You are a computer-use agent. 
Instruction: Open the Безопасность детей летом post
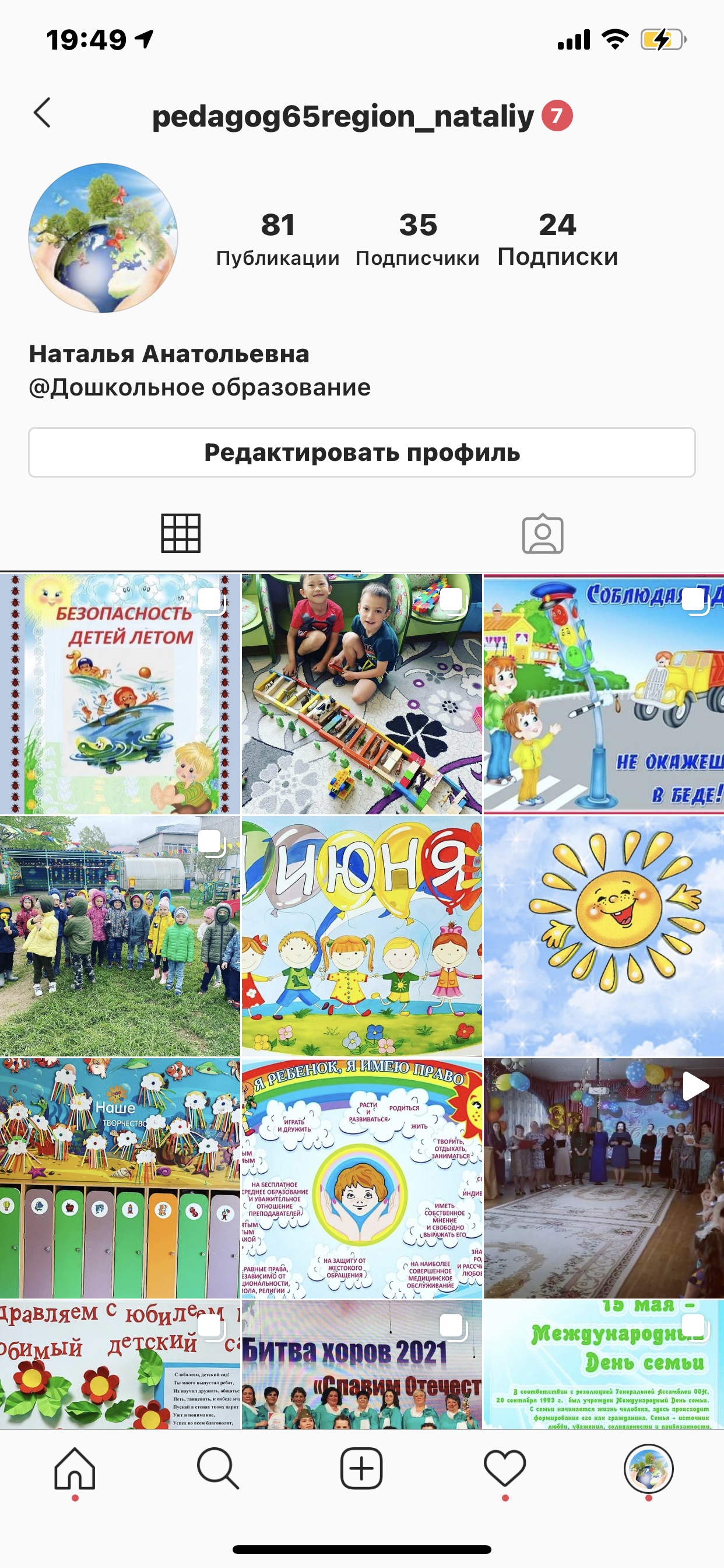120,694
